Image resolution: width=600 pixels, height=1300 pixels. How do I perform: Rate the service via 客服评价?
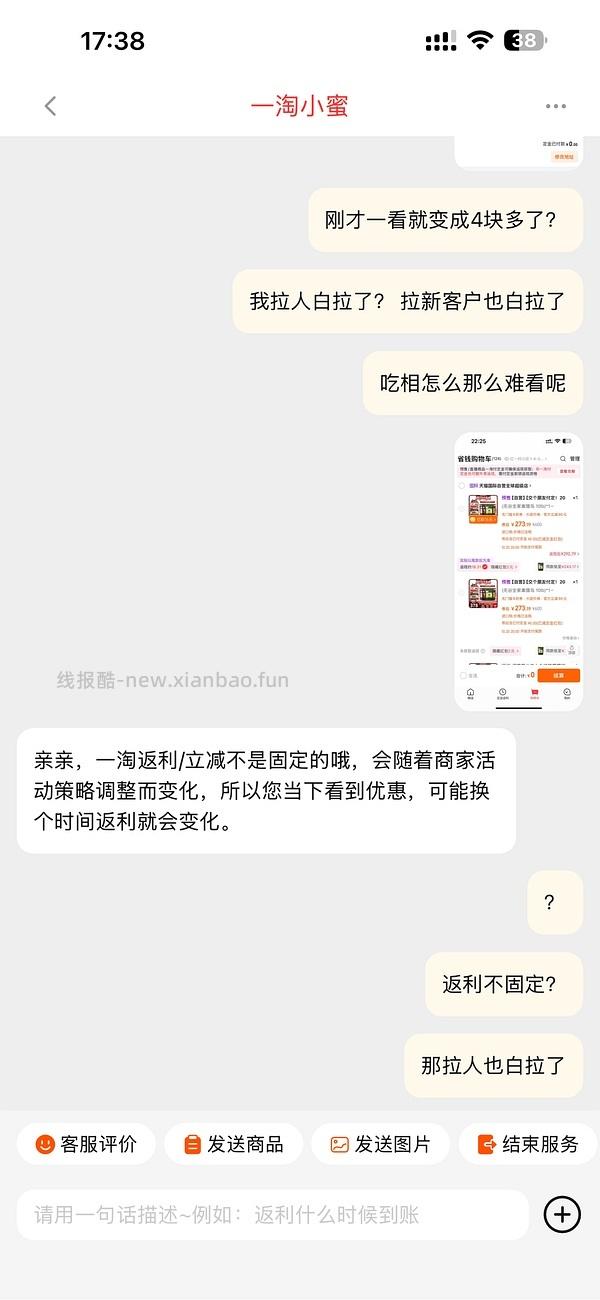pos(86,1144)
